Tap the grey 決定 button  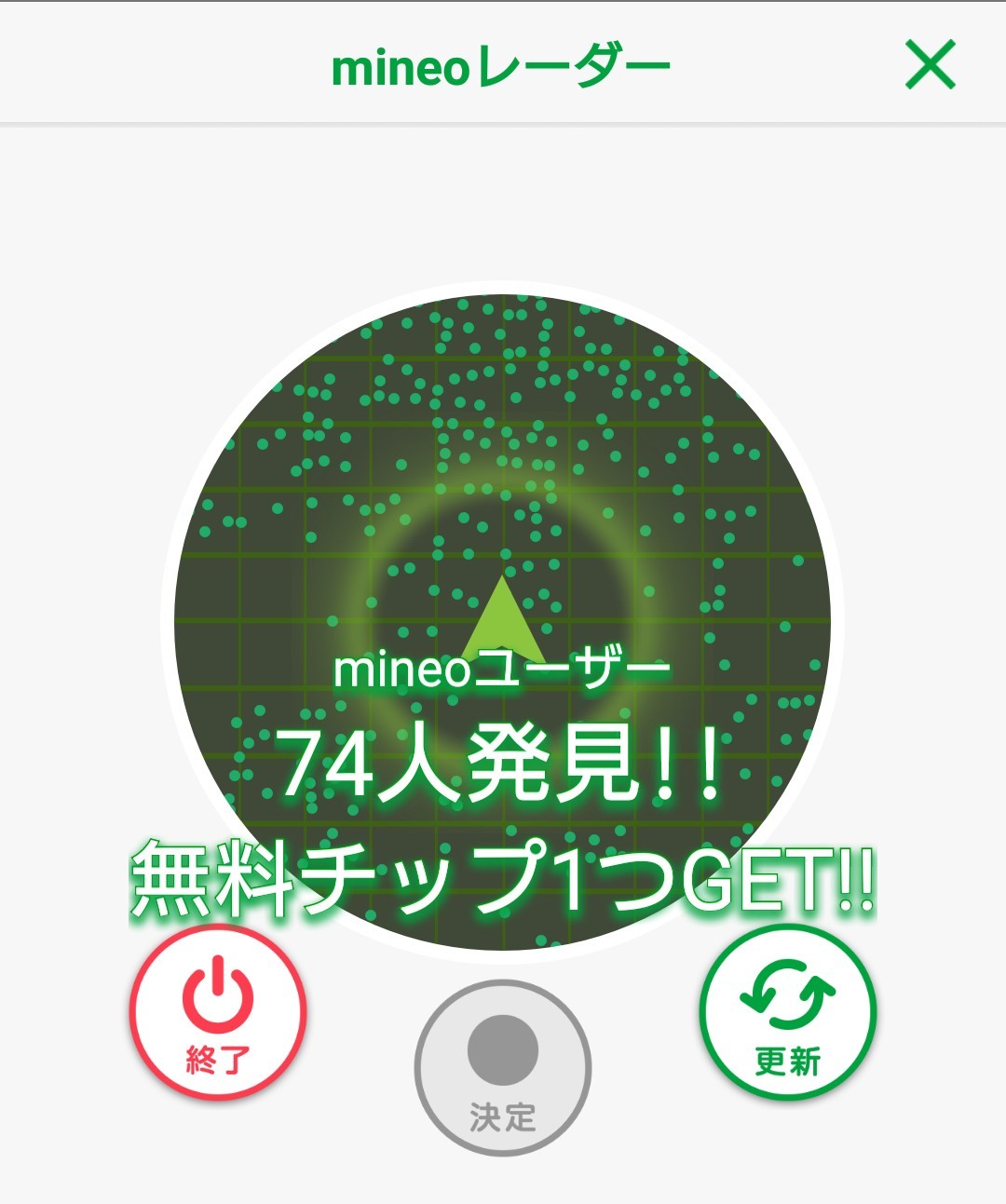point(503,1067)
